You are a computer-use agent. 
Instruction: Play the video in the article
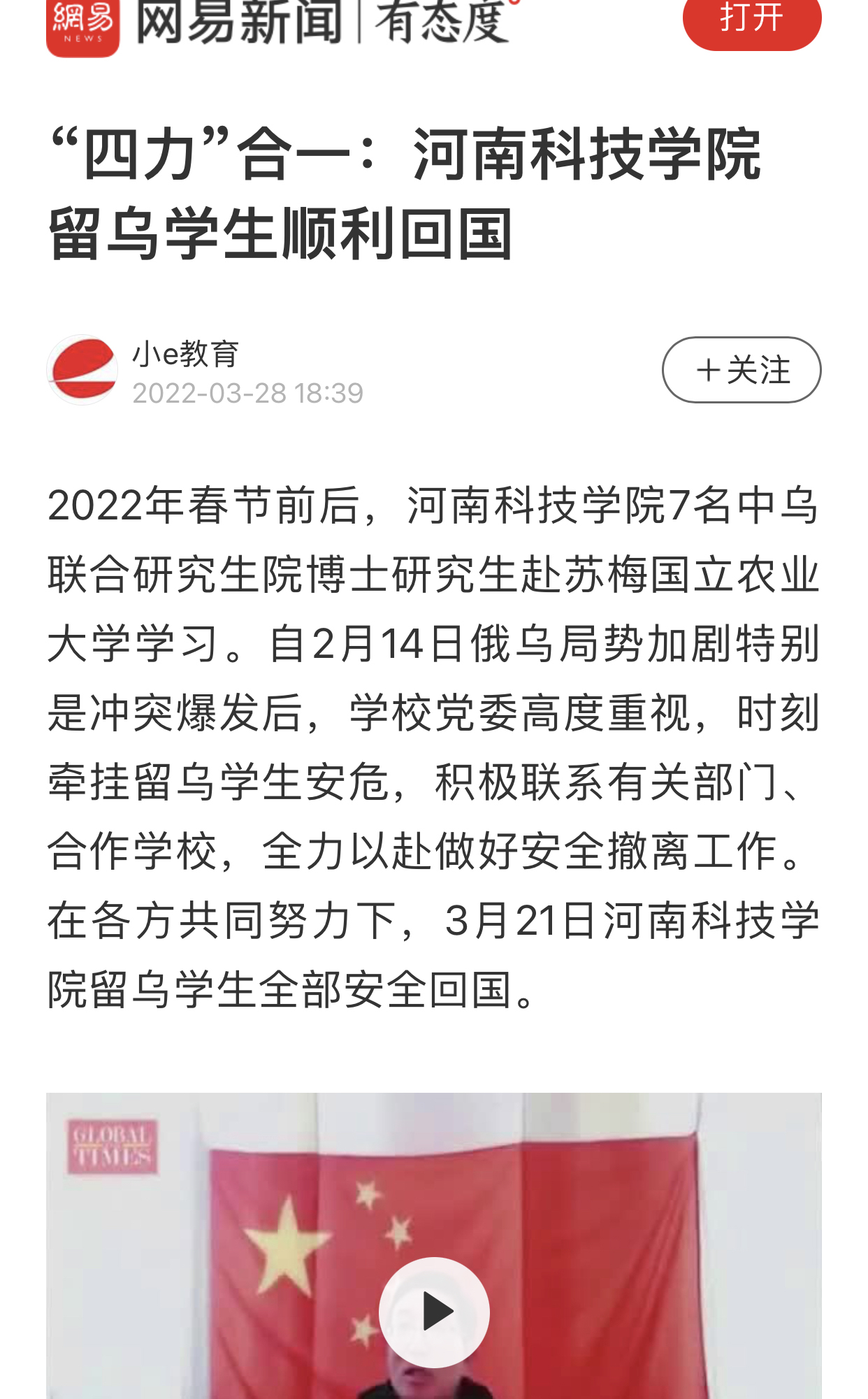coord(434,1312)
